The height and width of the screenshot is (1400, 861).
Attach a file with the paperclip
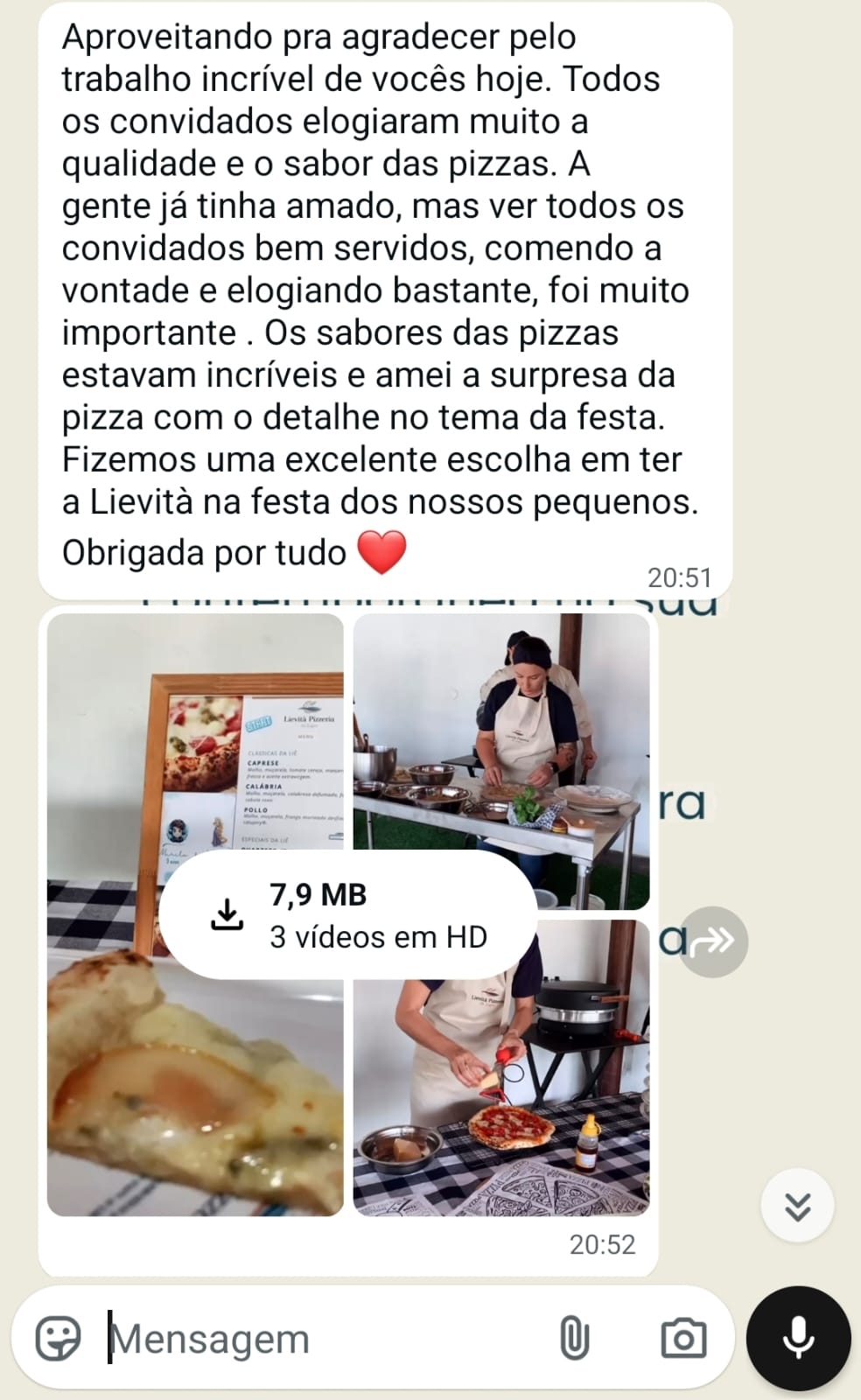(574, 1339)
